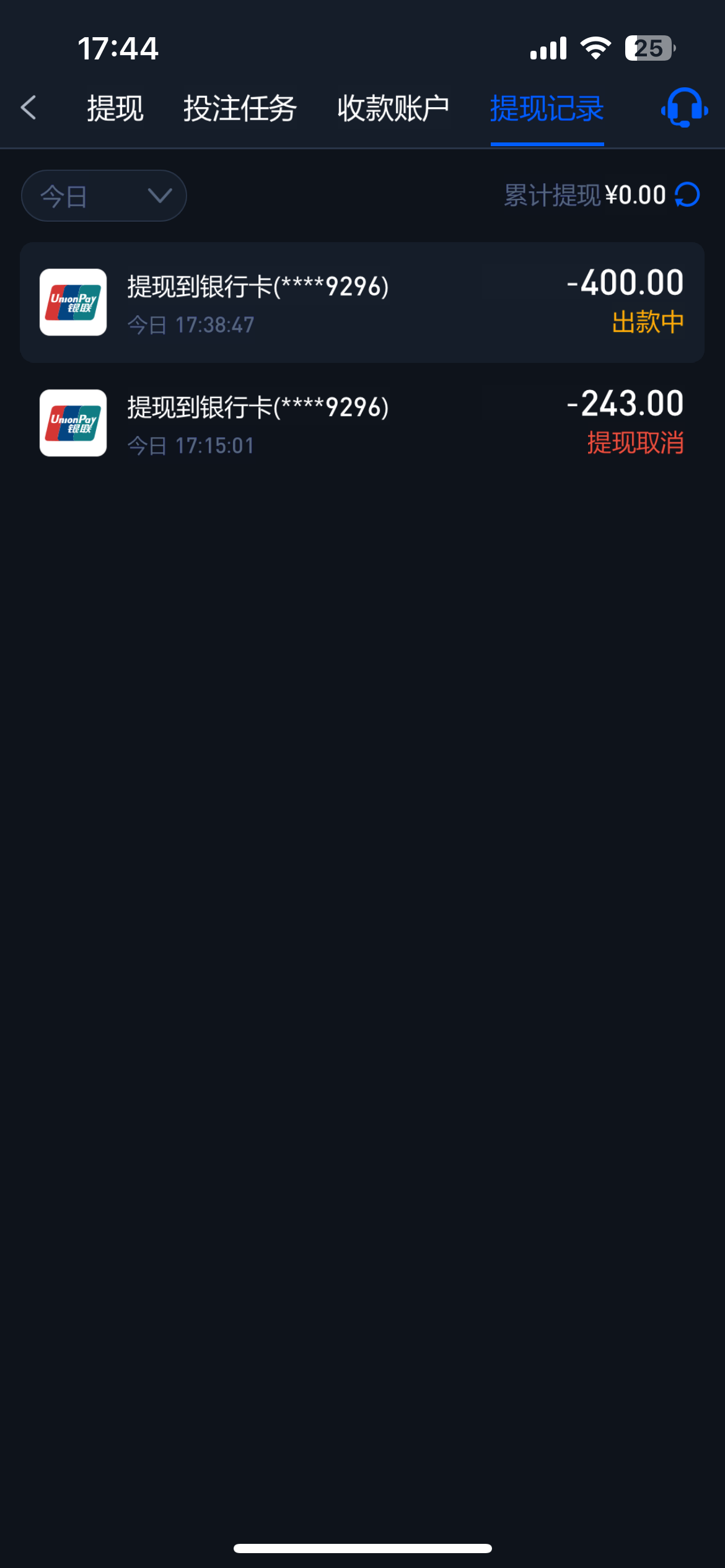725x1568 pixels.
Task: Open the -400.00 出款中 withdrawal record
Action: coord(362,303)
